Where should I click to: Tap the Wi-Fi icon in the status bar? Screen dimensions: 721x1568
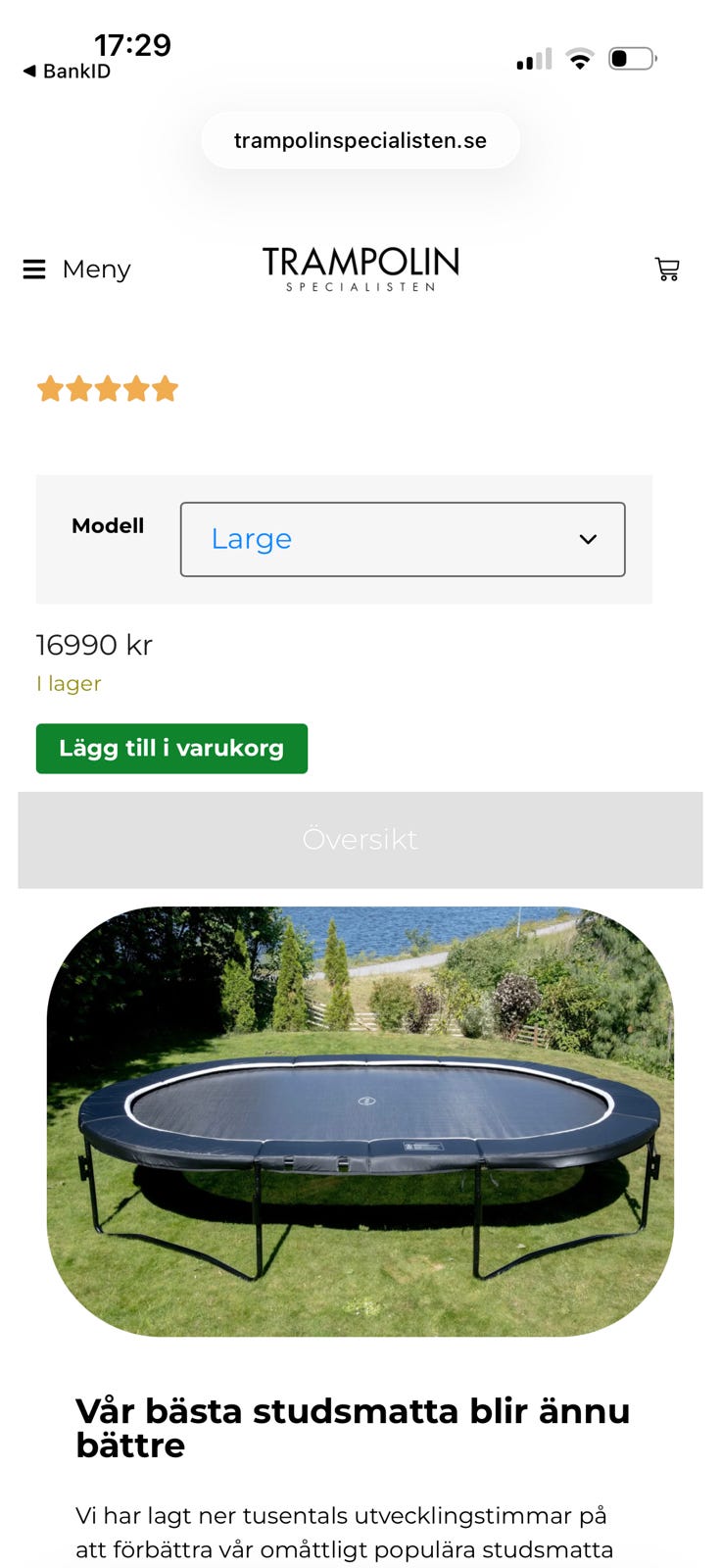tap(580, 58)
